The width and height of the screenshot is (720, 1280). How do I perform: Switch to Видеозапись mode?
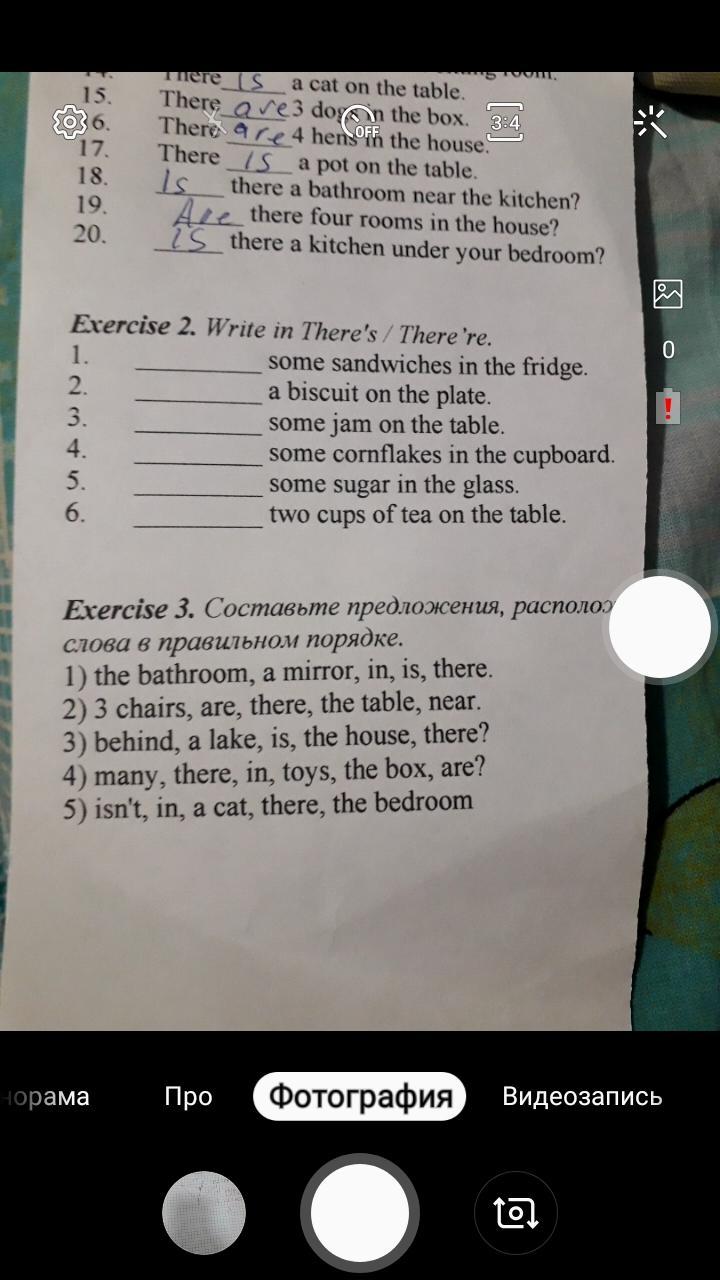pos(582,1096)
